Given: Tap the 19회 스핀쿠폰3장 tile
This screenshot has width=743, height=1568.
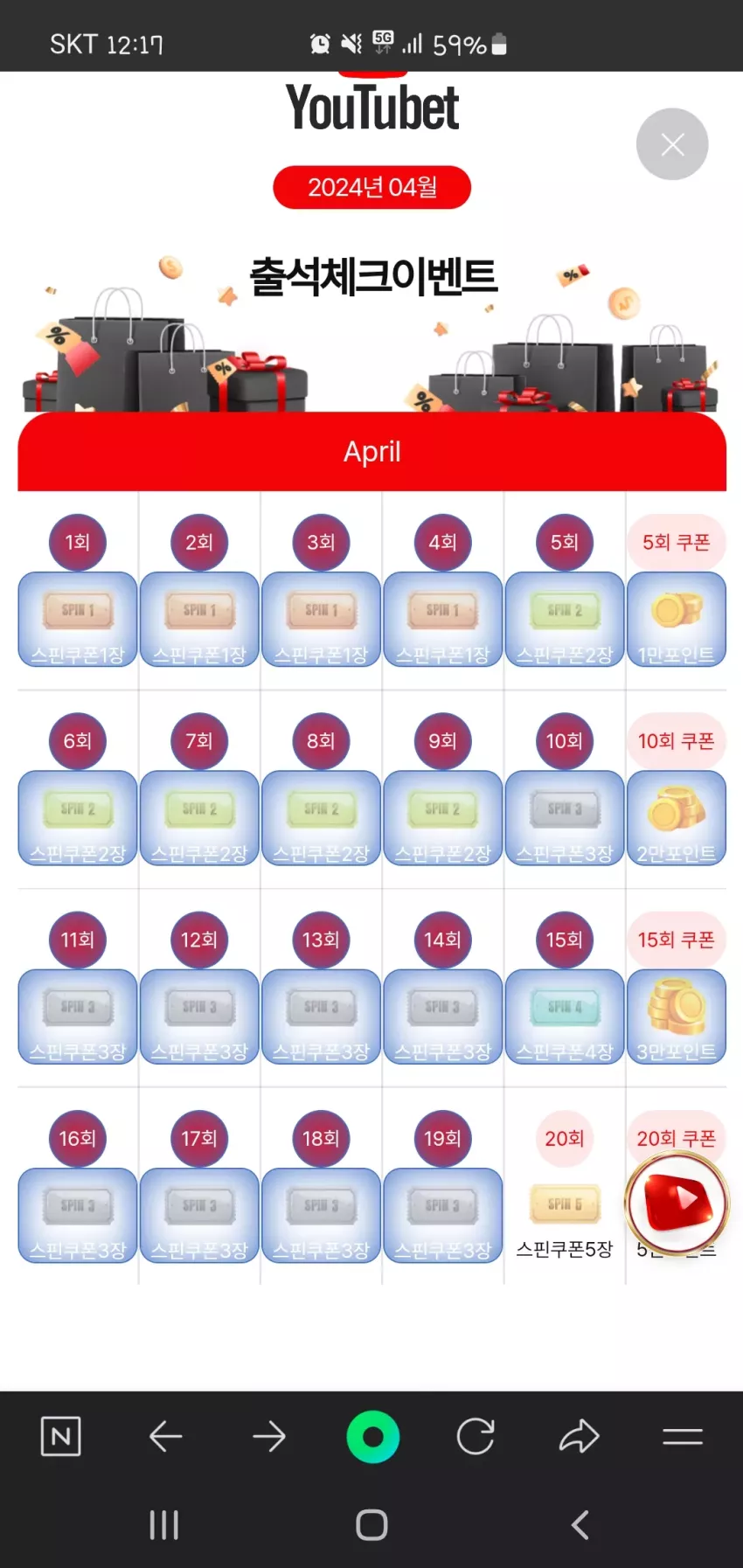Looking at the screenshot, I should [442, 1216].
